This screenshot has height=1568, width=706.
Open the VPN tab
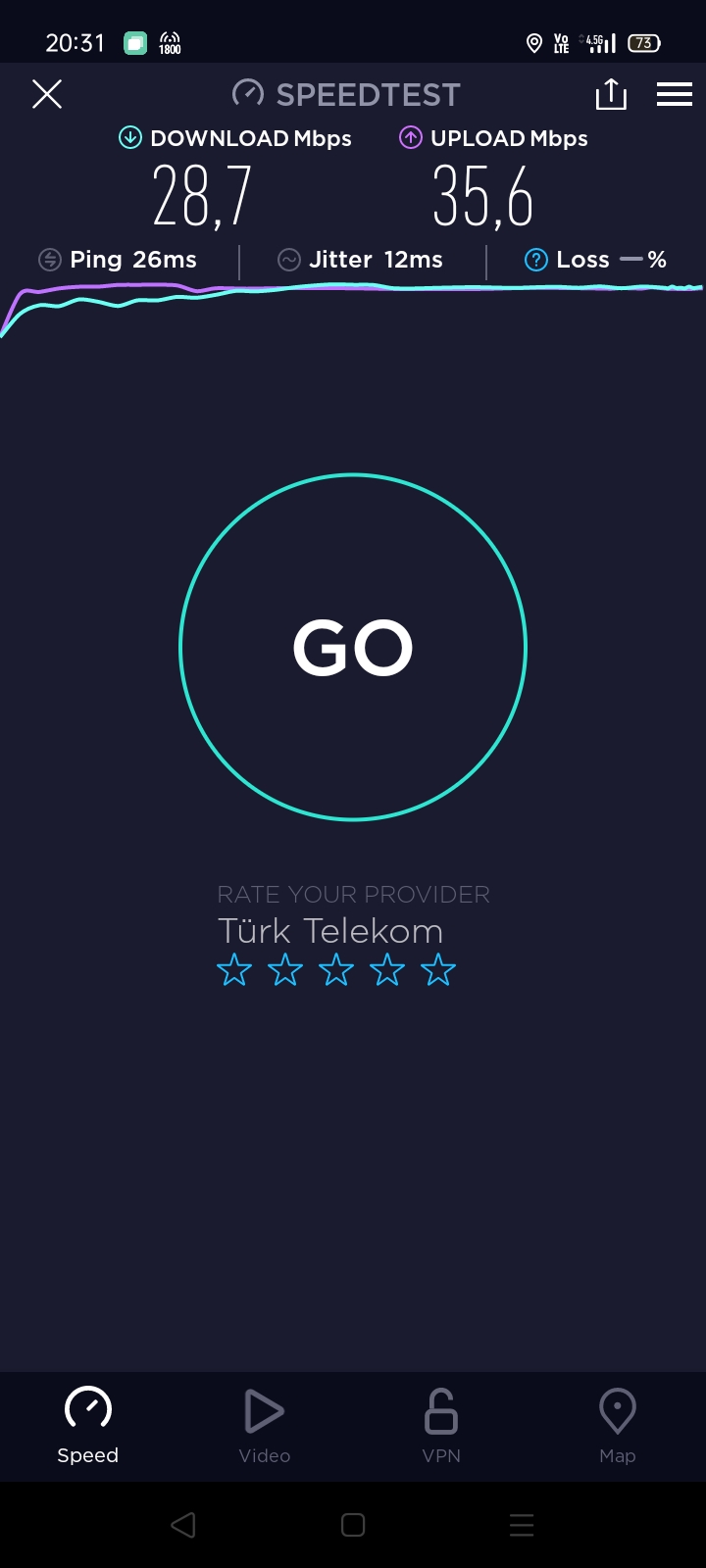pyautogui.click(x=441, y=1426)
